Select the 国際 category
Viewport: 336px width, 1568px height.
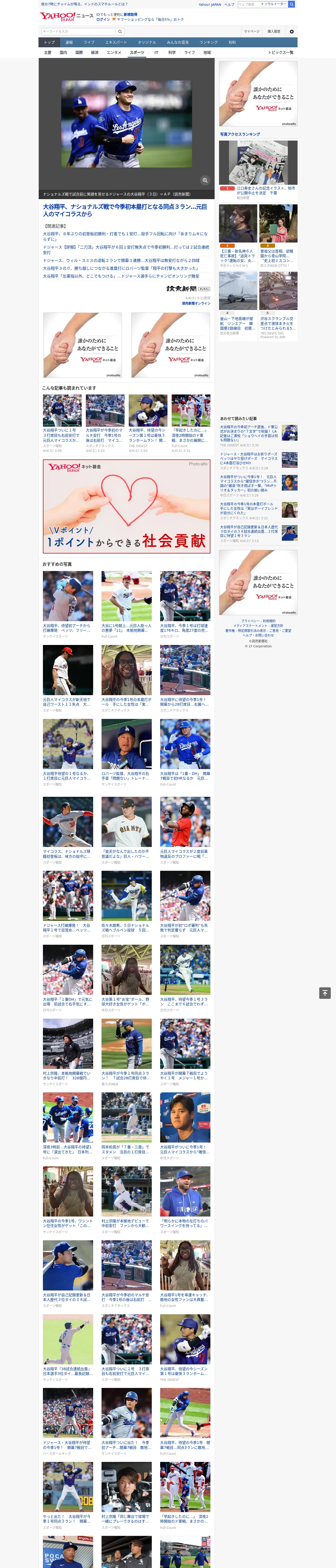(x=79, y=52)
